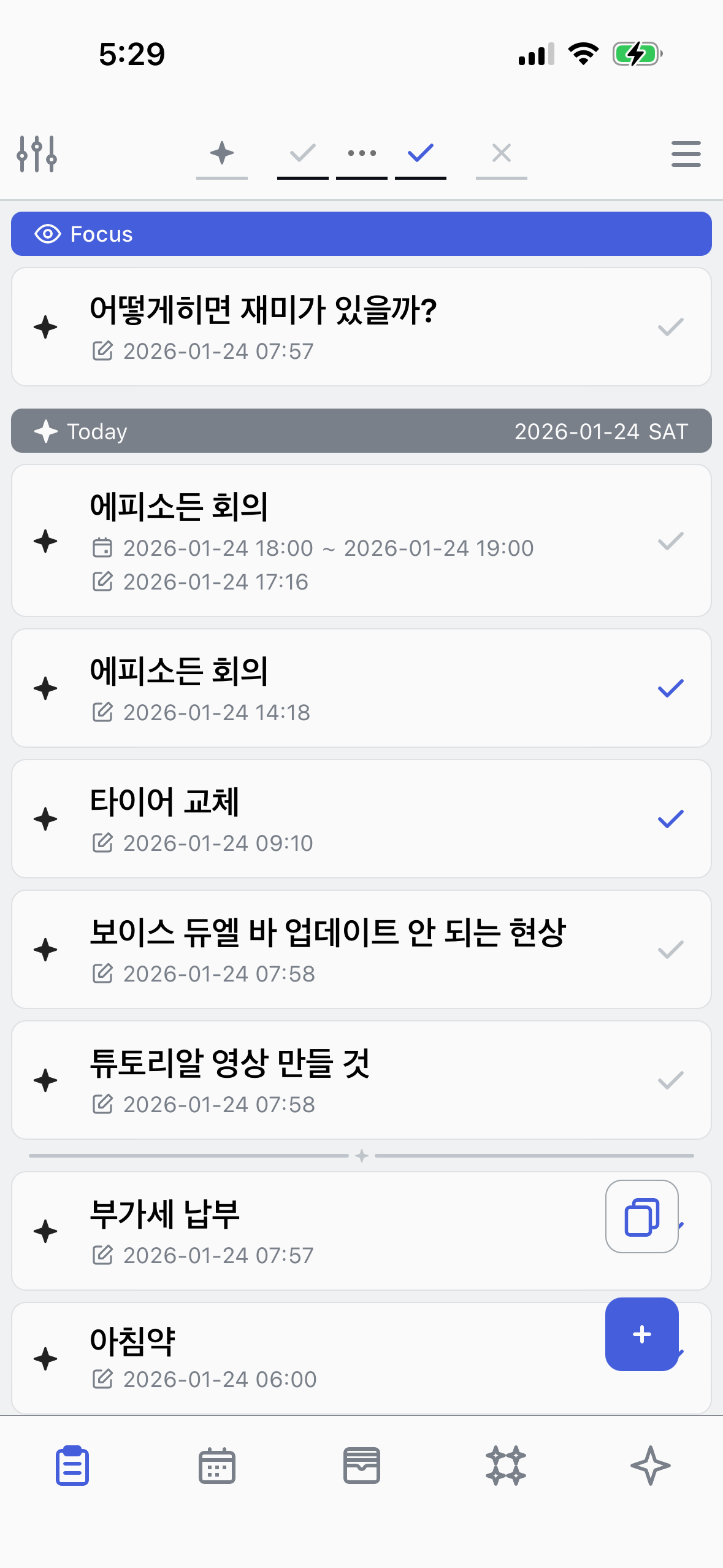Add a new task with plus button
Screen dimensions: 723x1568
(641, 1334)
